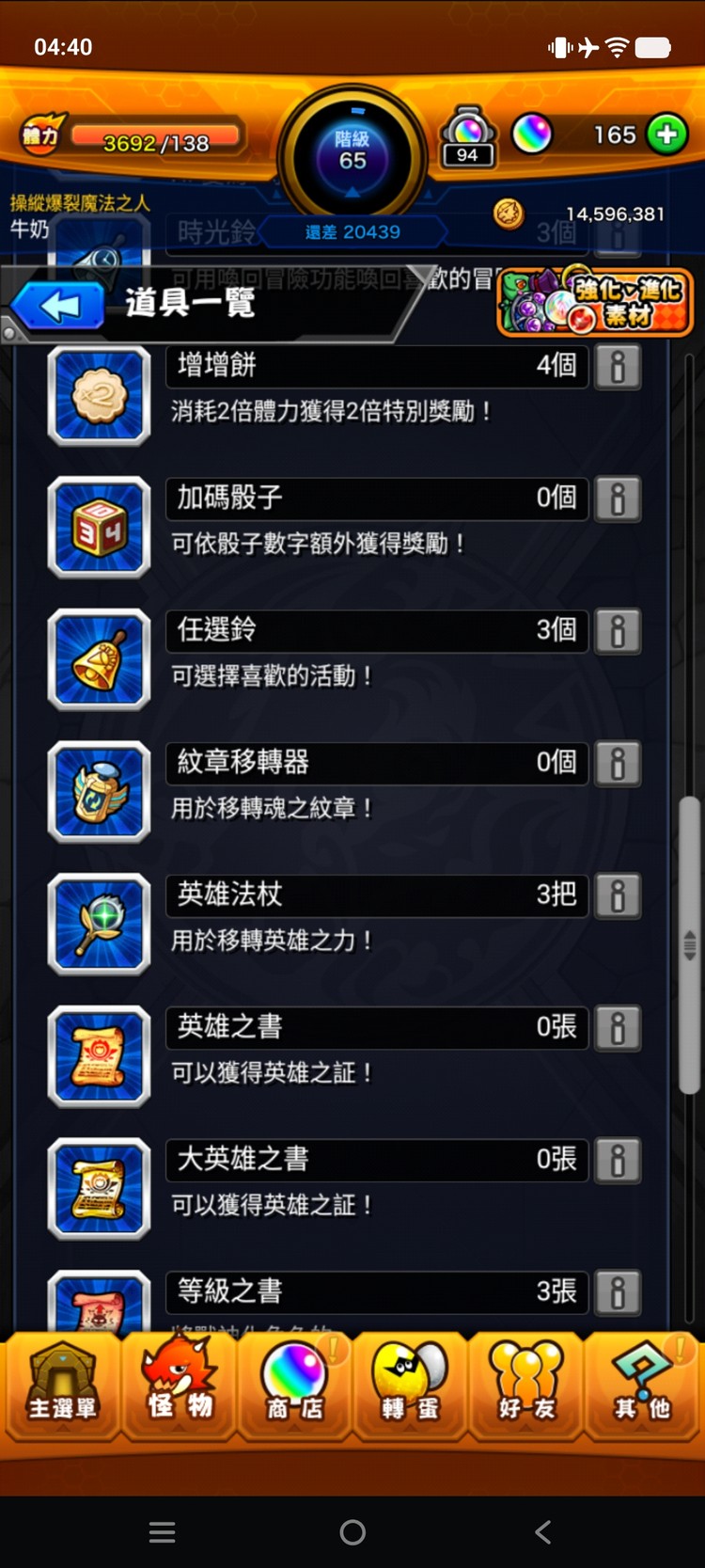705x1568 pixels.
Task: Show info for 紋章移轉器 item
Action: pyautogui.click(x=618, y=764)
